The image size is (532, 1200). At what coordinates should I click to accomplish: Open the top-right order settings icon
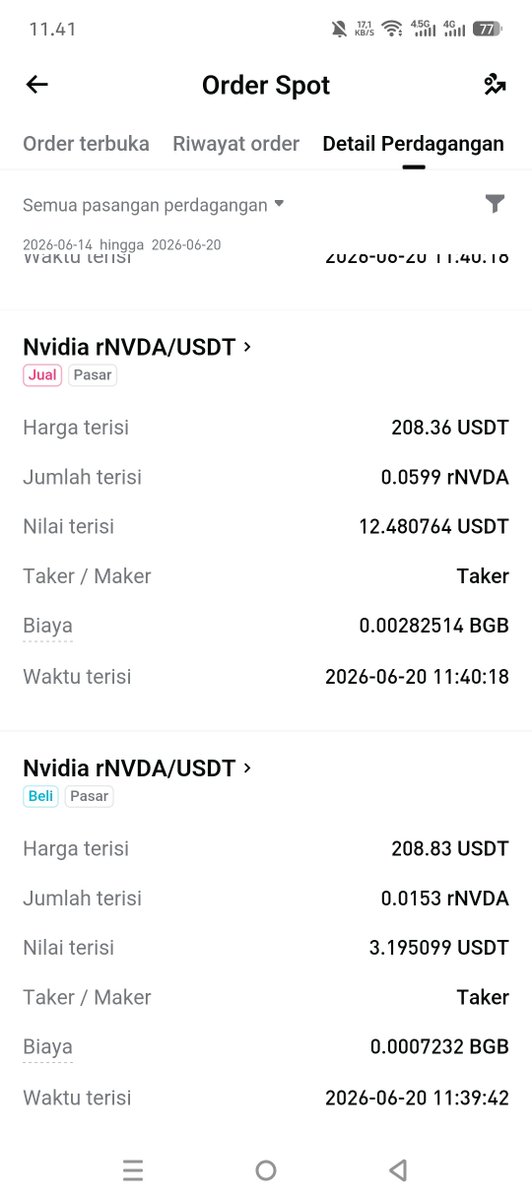coord(495,85)
